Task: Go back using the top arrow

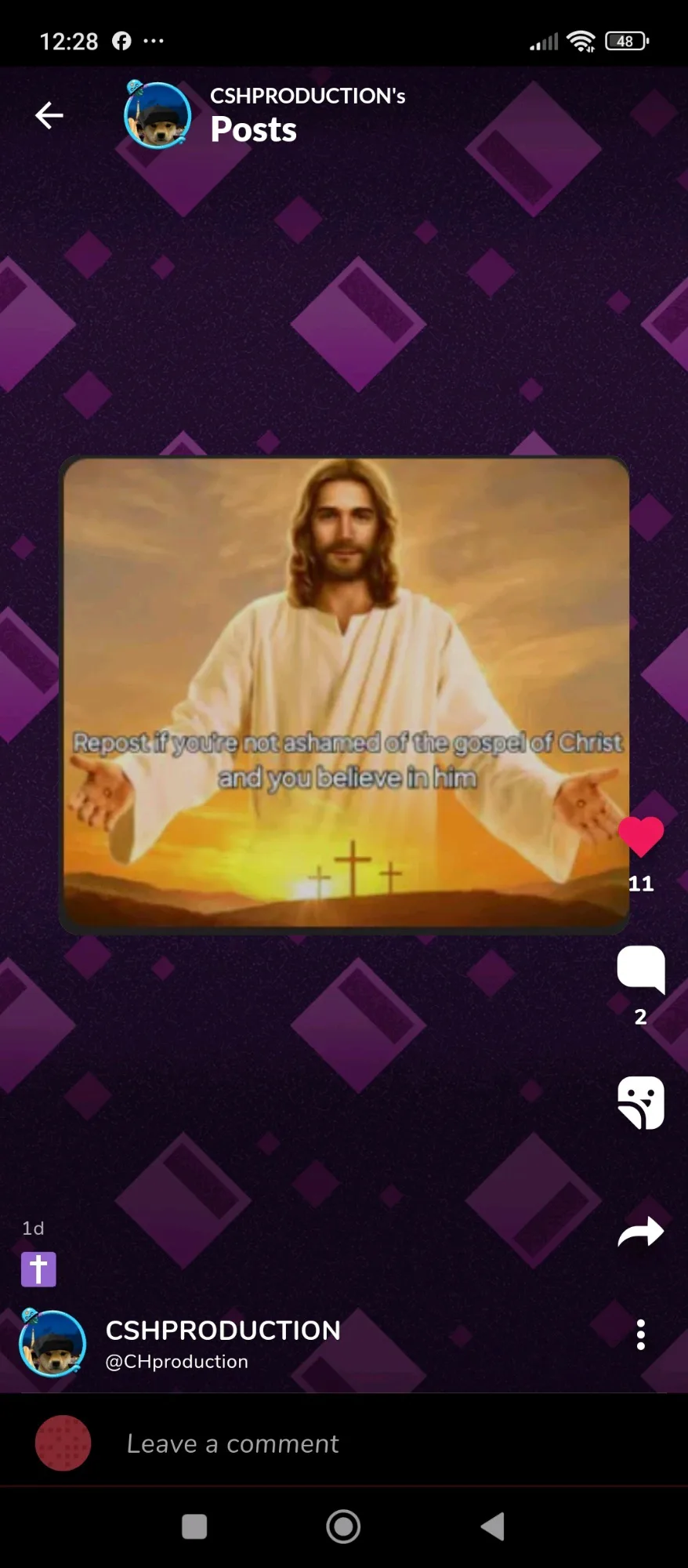Action: pyautogui.click(x=49, y=115)
